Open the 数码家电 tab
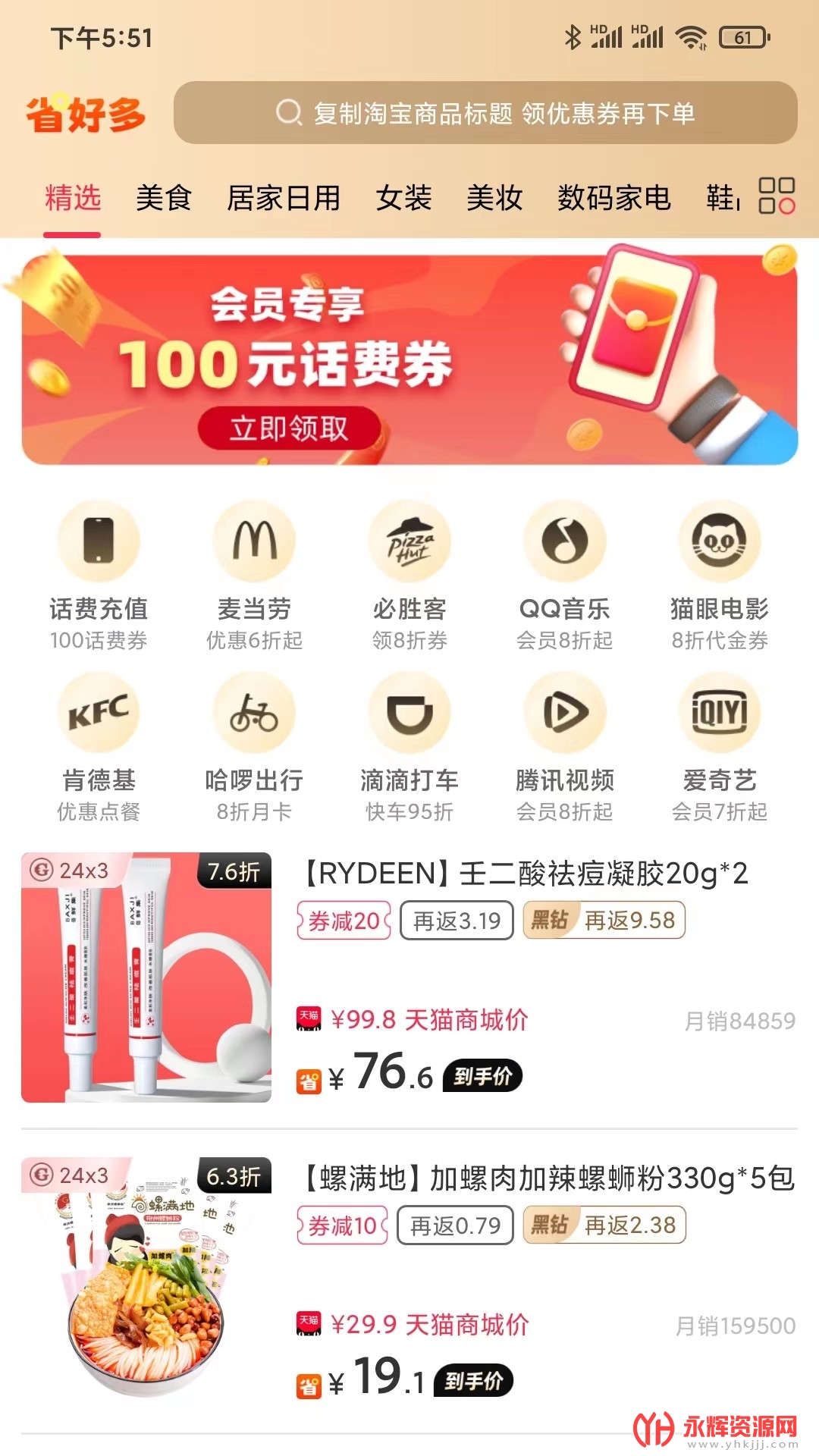This screenshot has height=1456, width=819. tap(613, 199)
